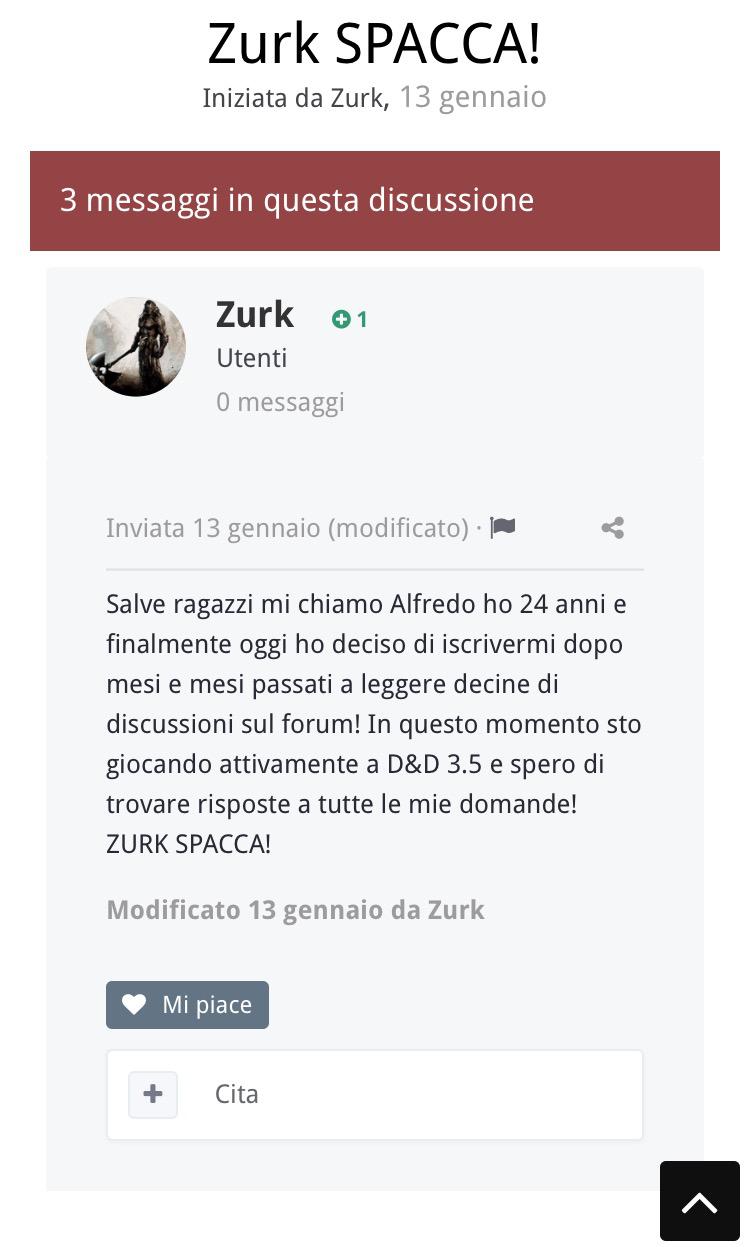Open Zurk's profile avatar

pos(136,347)
